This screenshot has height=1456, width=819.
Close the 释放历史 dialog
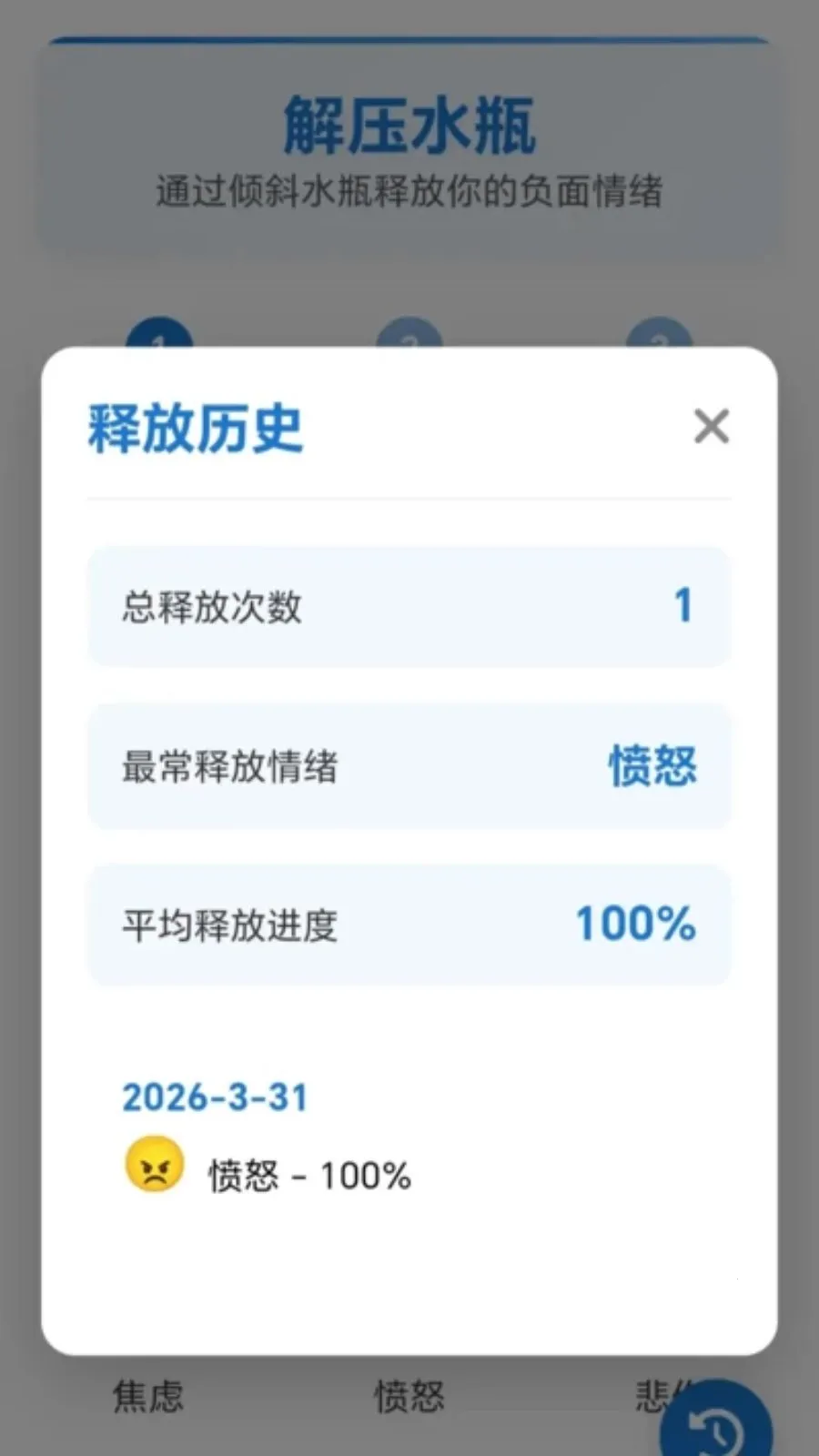point(711,428)
